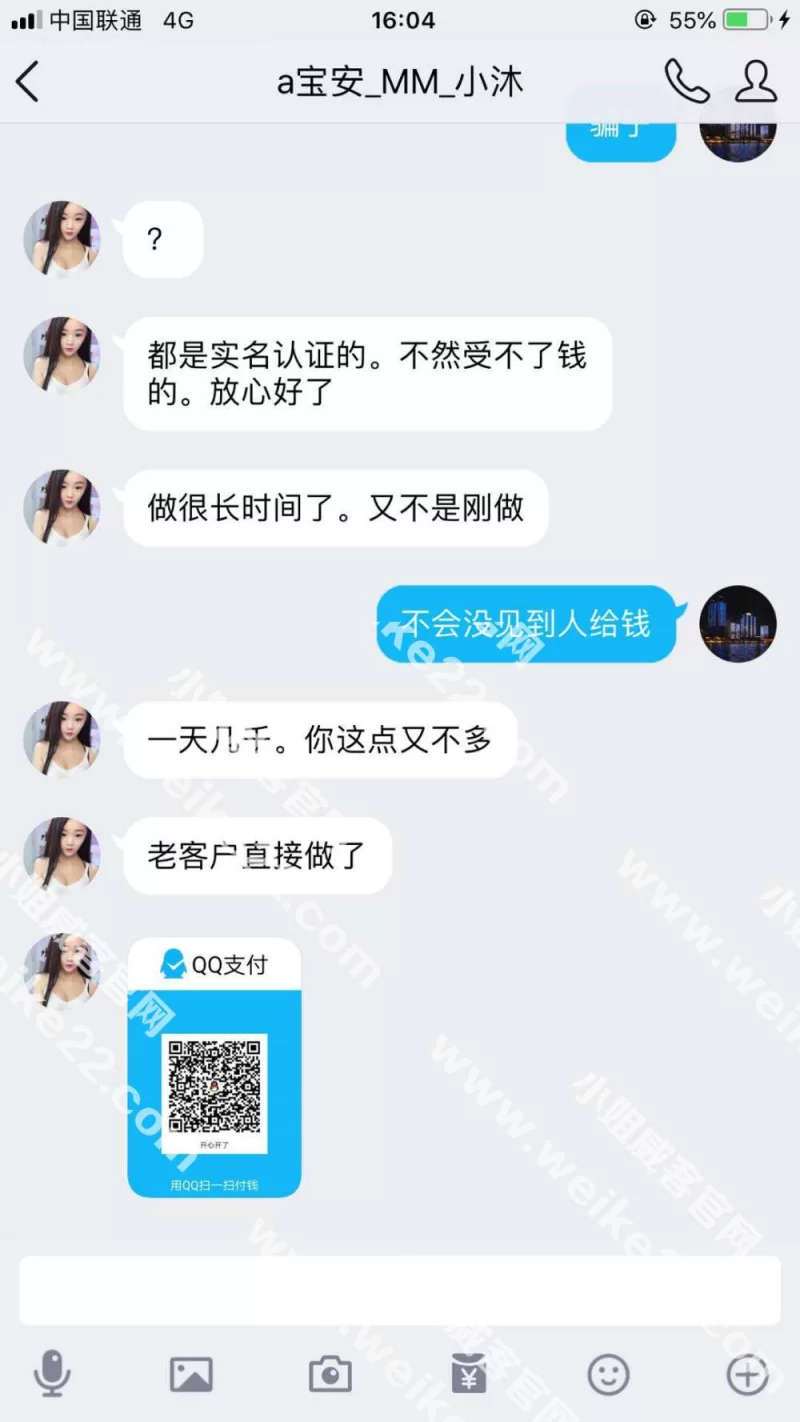Tap the message text input field
This screenshot has height=1422, width=800.
400,1291
